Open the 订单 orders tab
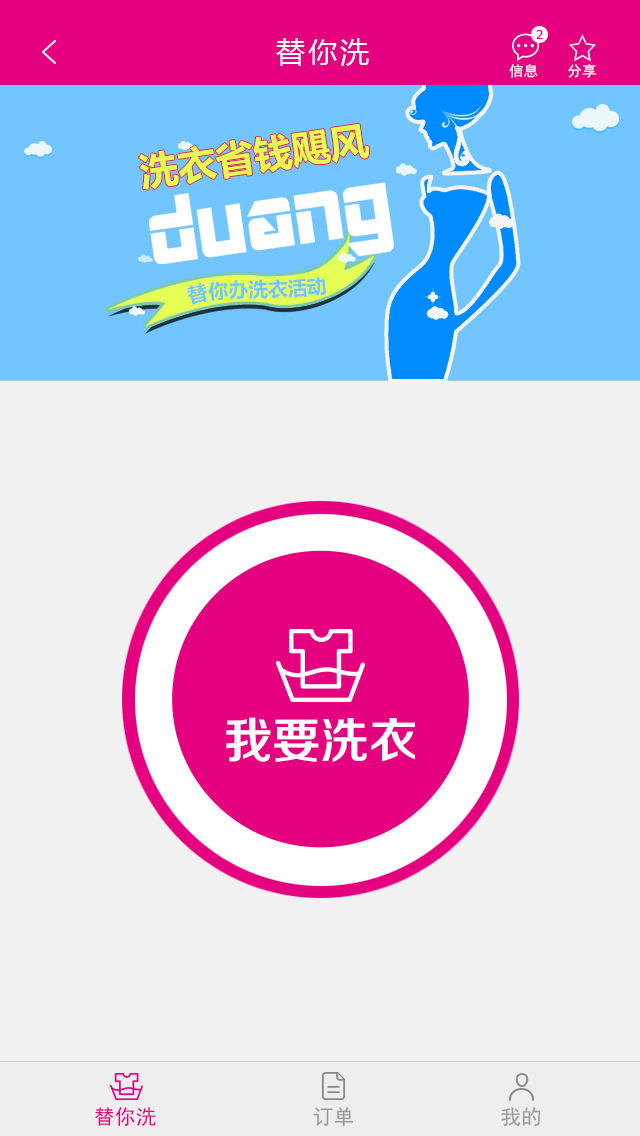Screen dimensions: 640x1136 coord(333,1099)
